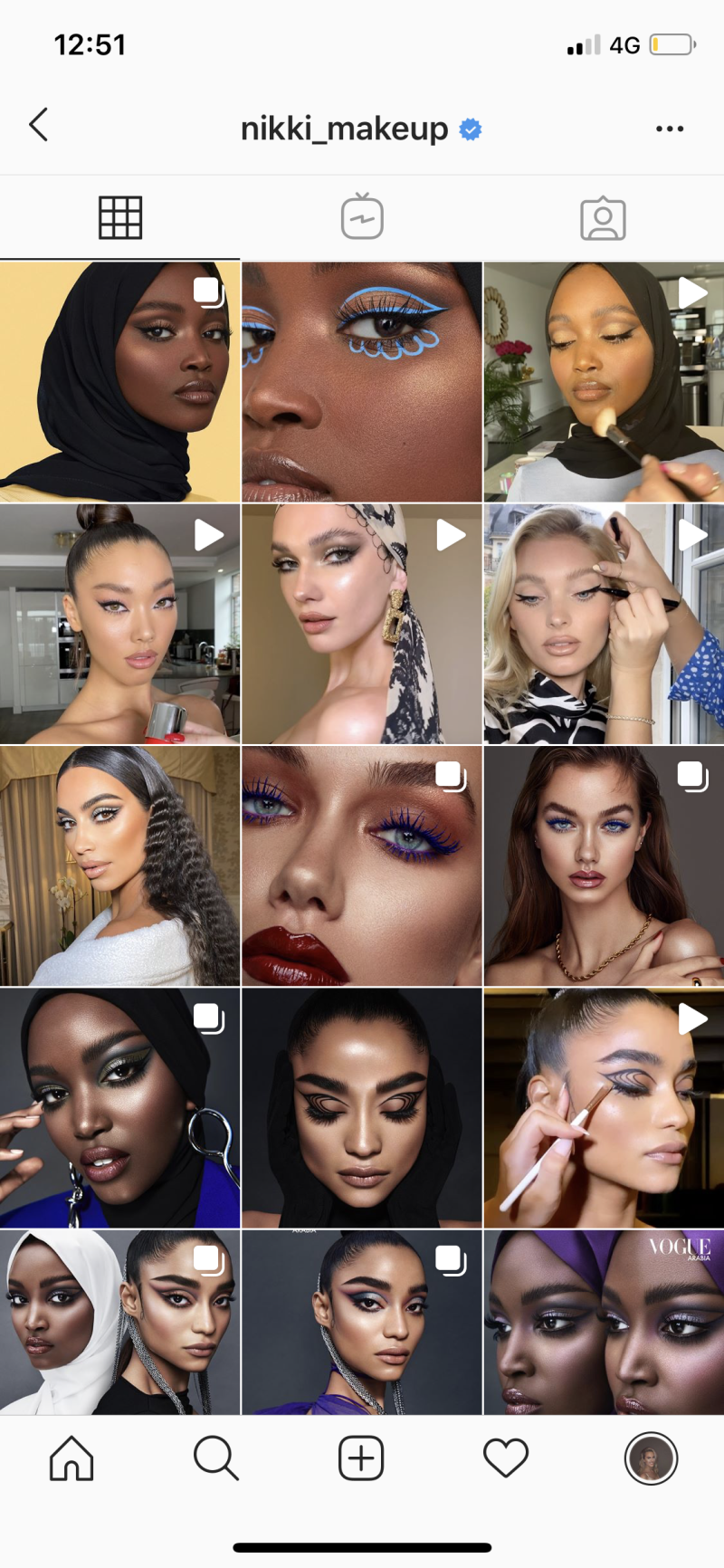Screen dimensions: 724x1568
Task: Open post of woman with gold chain necklace
Action: tap(604, 865)
